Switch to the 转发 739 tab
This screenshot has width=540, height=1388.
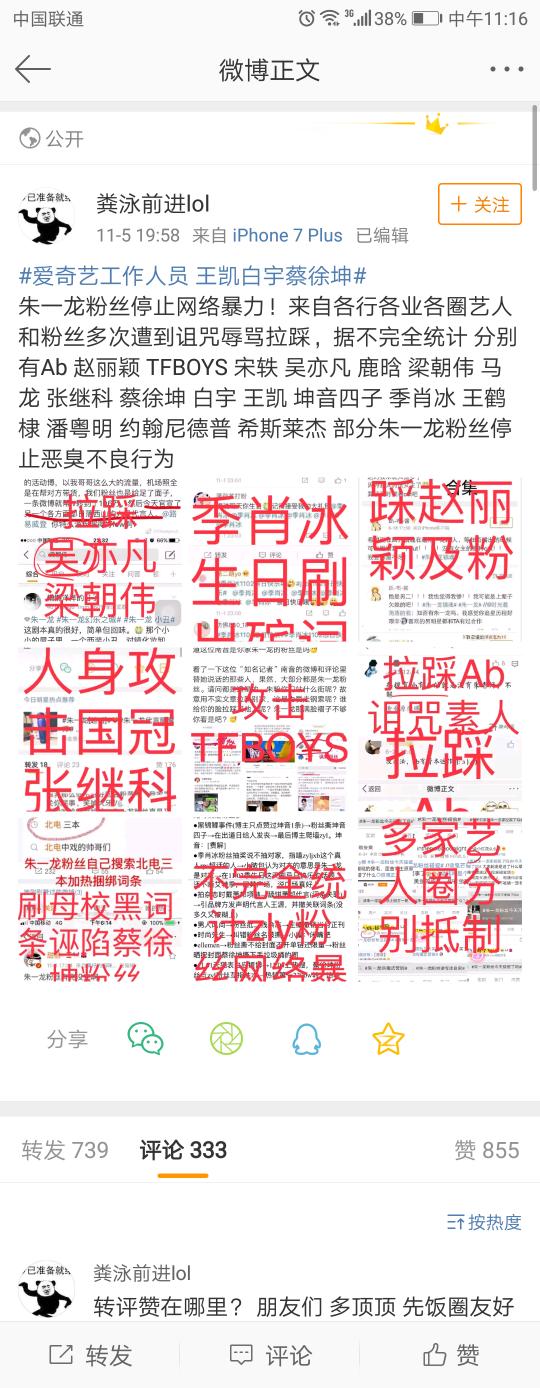click(x=65, y=1150)
